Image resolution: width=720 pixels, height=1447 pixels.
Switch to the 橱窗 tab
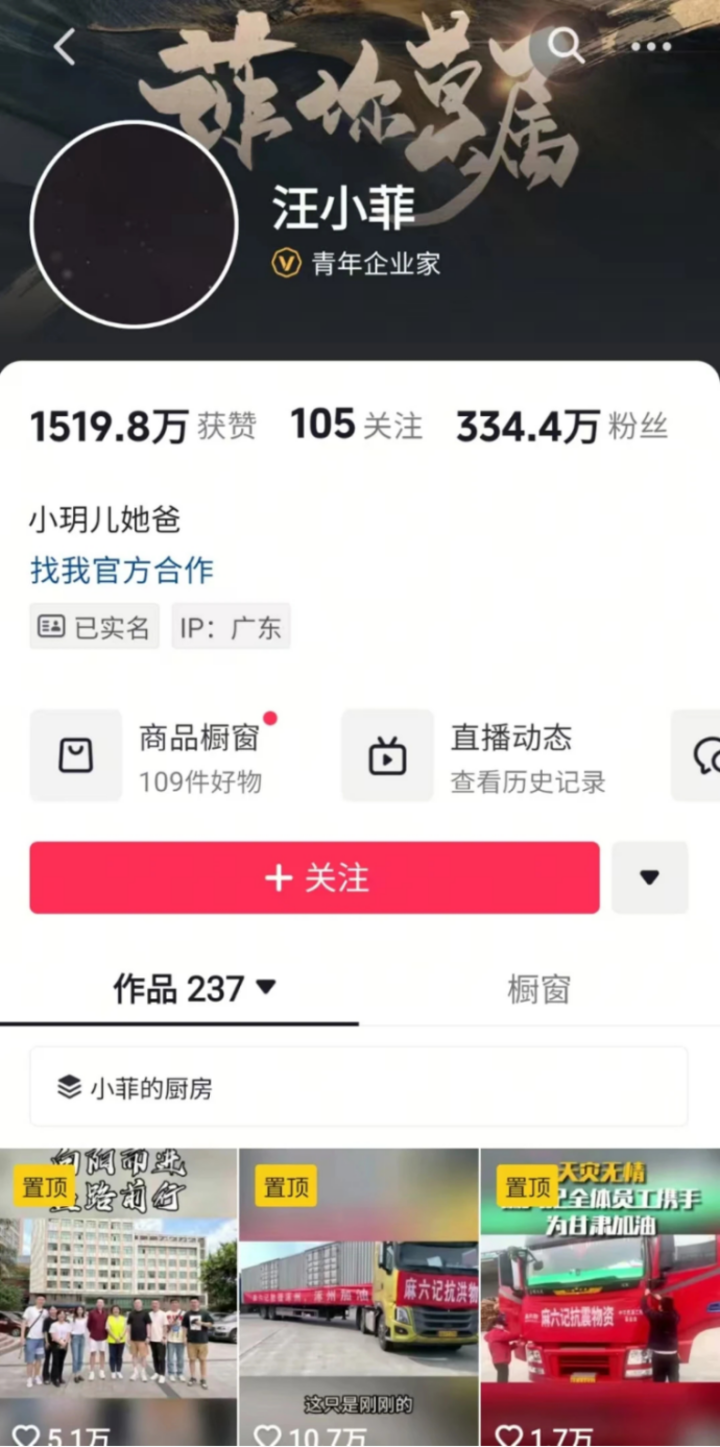click(x=538, y=990)
